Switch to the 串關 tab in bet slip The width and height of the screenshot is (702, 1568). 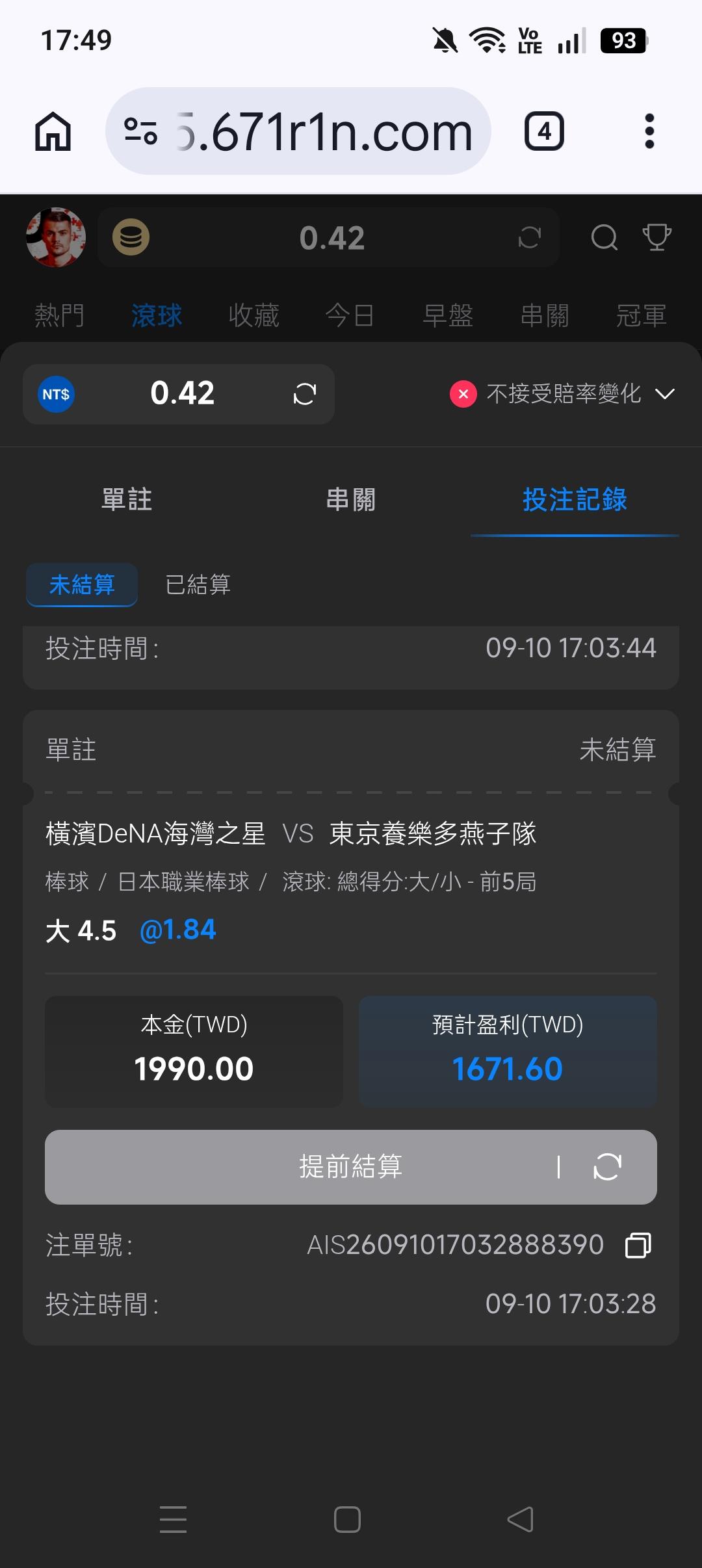tap(351, 499)
